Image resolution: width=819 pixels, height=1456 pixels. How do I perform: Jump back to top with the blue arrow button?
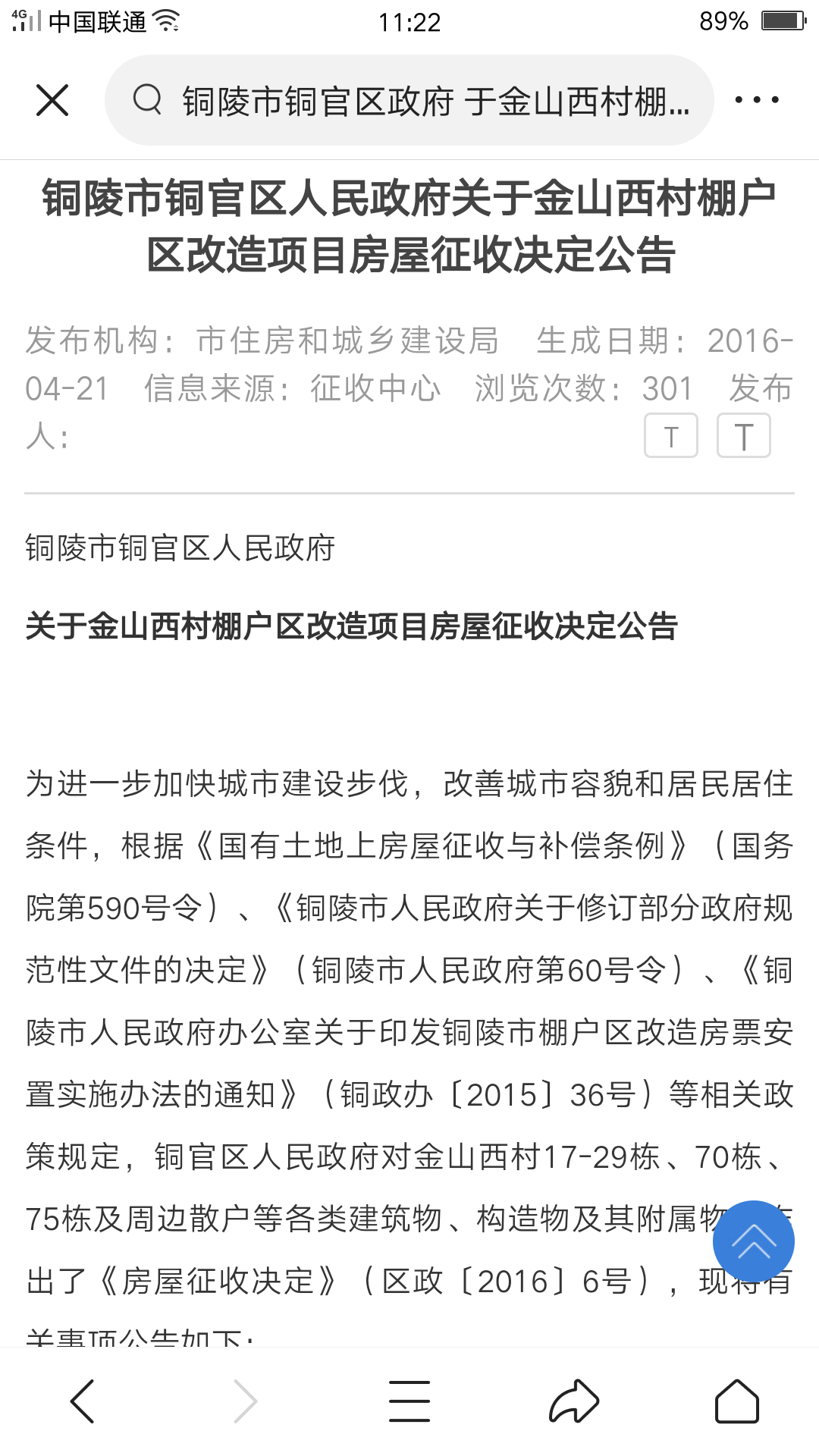coord(754,1241)
